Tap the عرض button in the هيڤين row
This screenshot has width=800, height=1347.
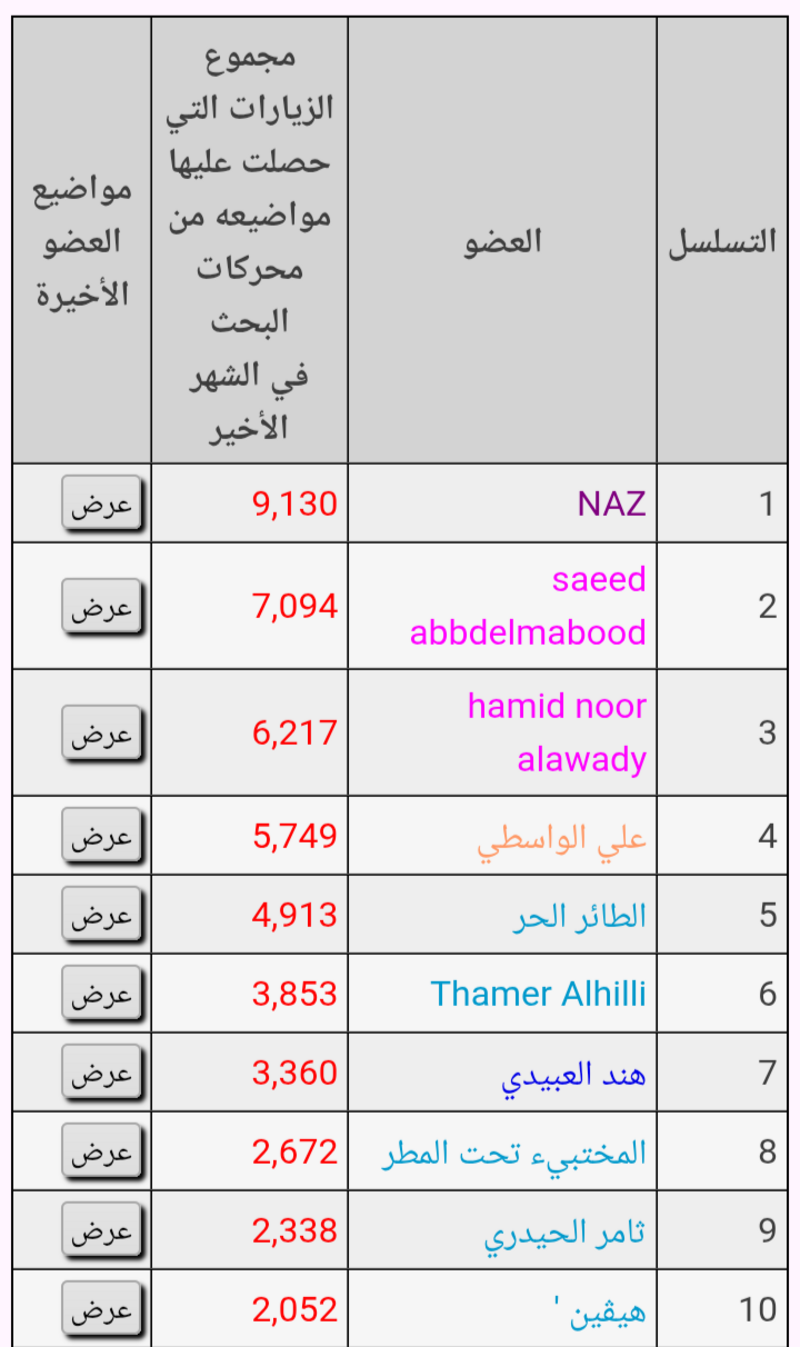coord(101,1310)
